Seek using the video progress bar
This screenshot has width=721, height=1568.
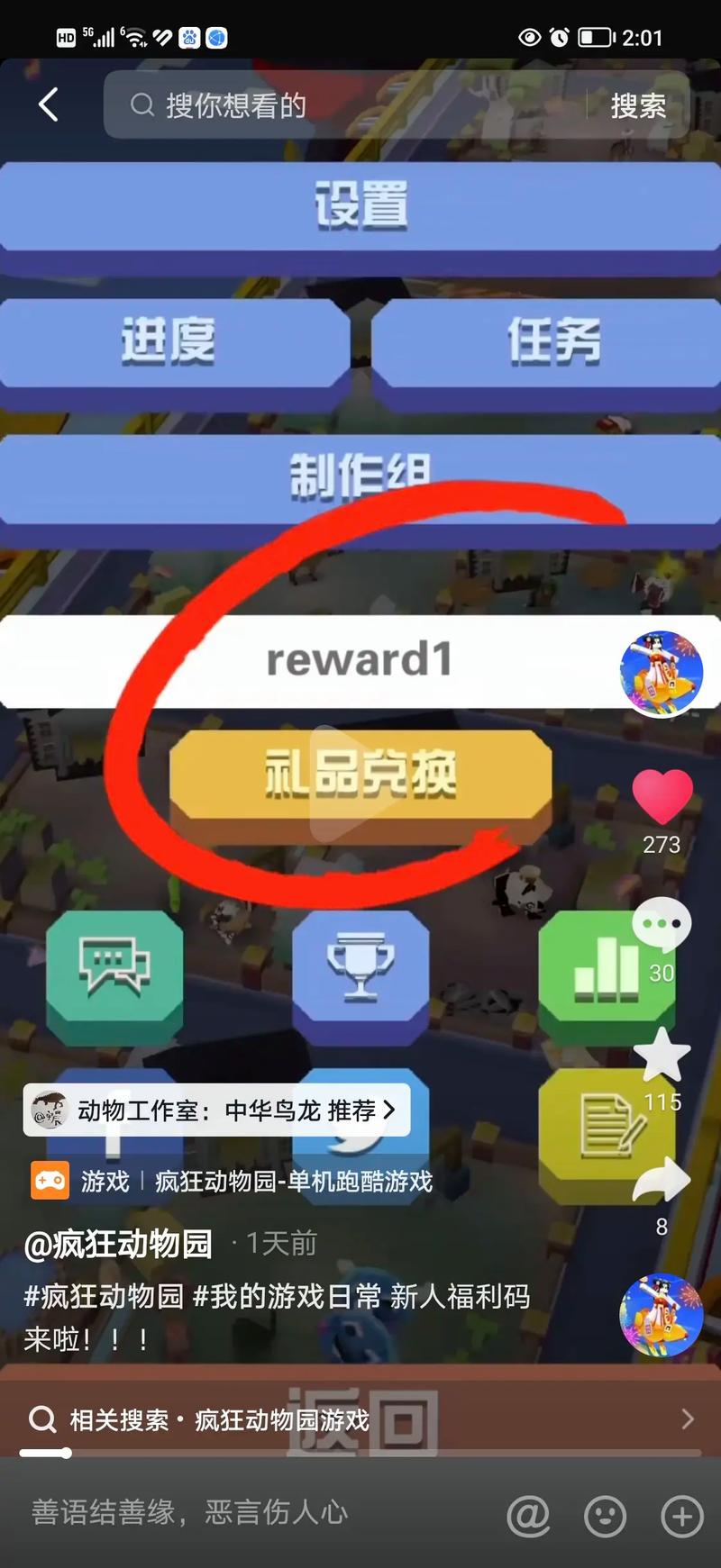(360, 1453)
